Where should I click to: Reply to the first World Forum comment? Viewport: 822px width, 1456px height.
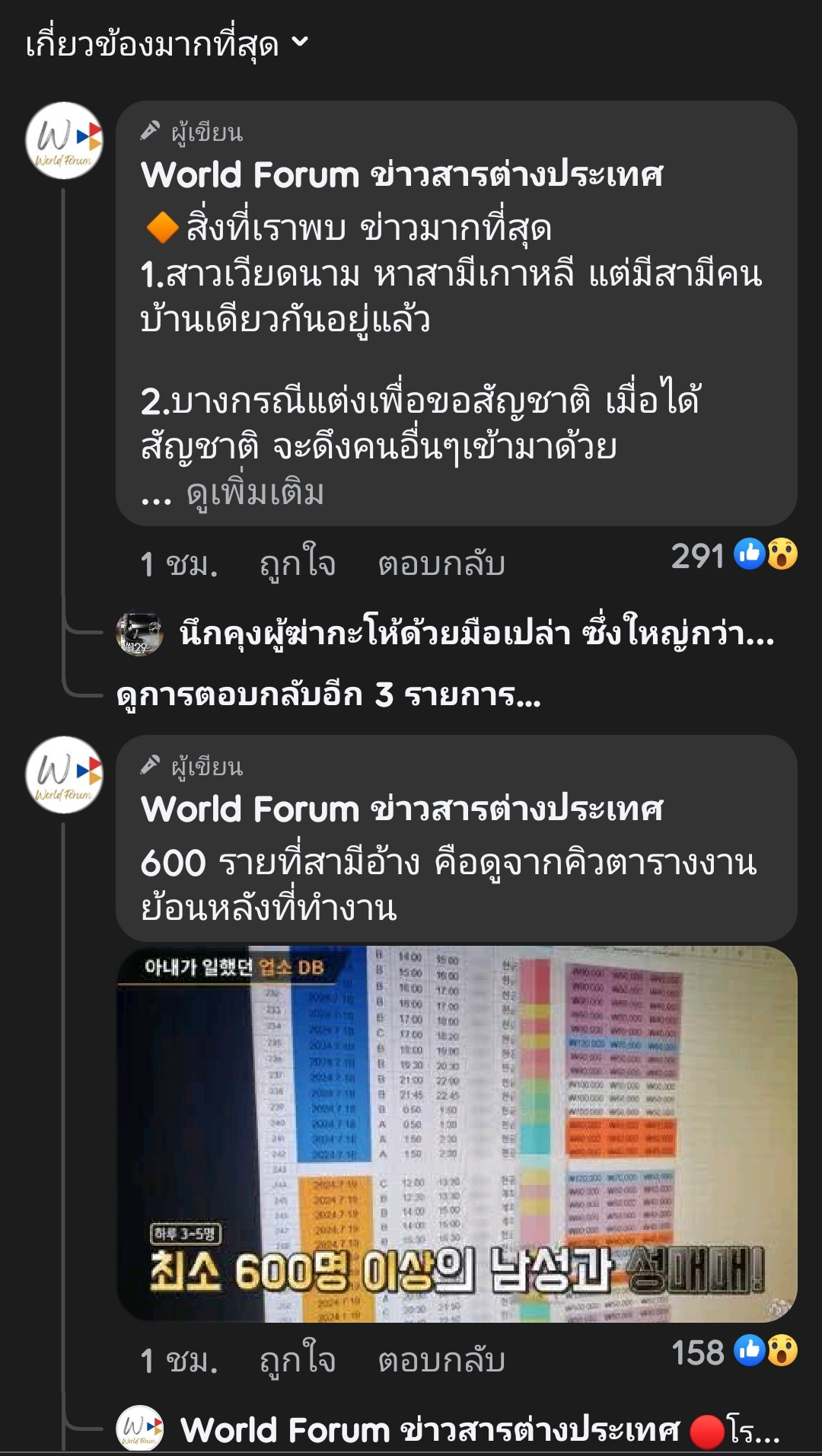click(x=441, y=564)
